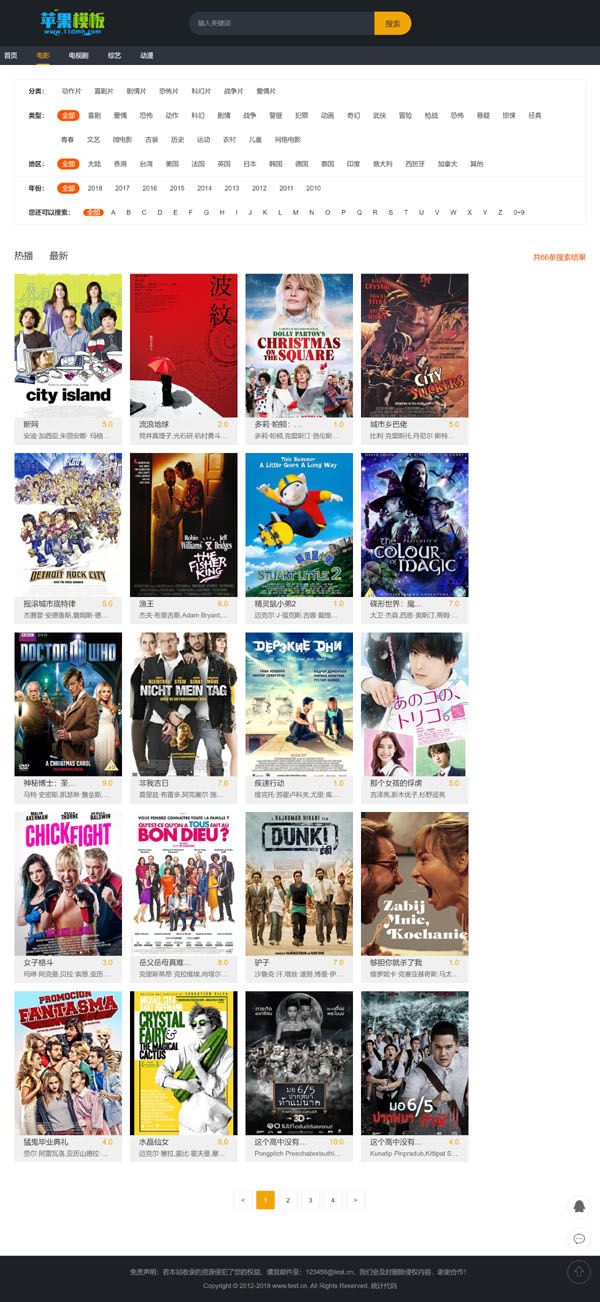Go to page 2 of results
The height and width of the screenshot is (1302, 600).
(288, 1200)
